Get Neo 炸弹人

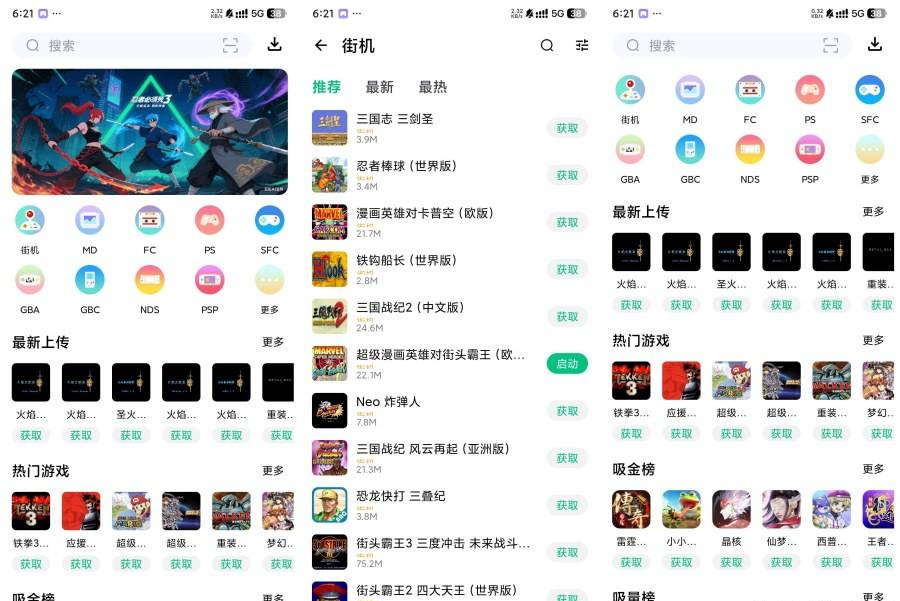pyautogui.click(x=567, y=411)
